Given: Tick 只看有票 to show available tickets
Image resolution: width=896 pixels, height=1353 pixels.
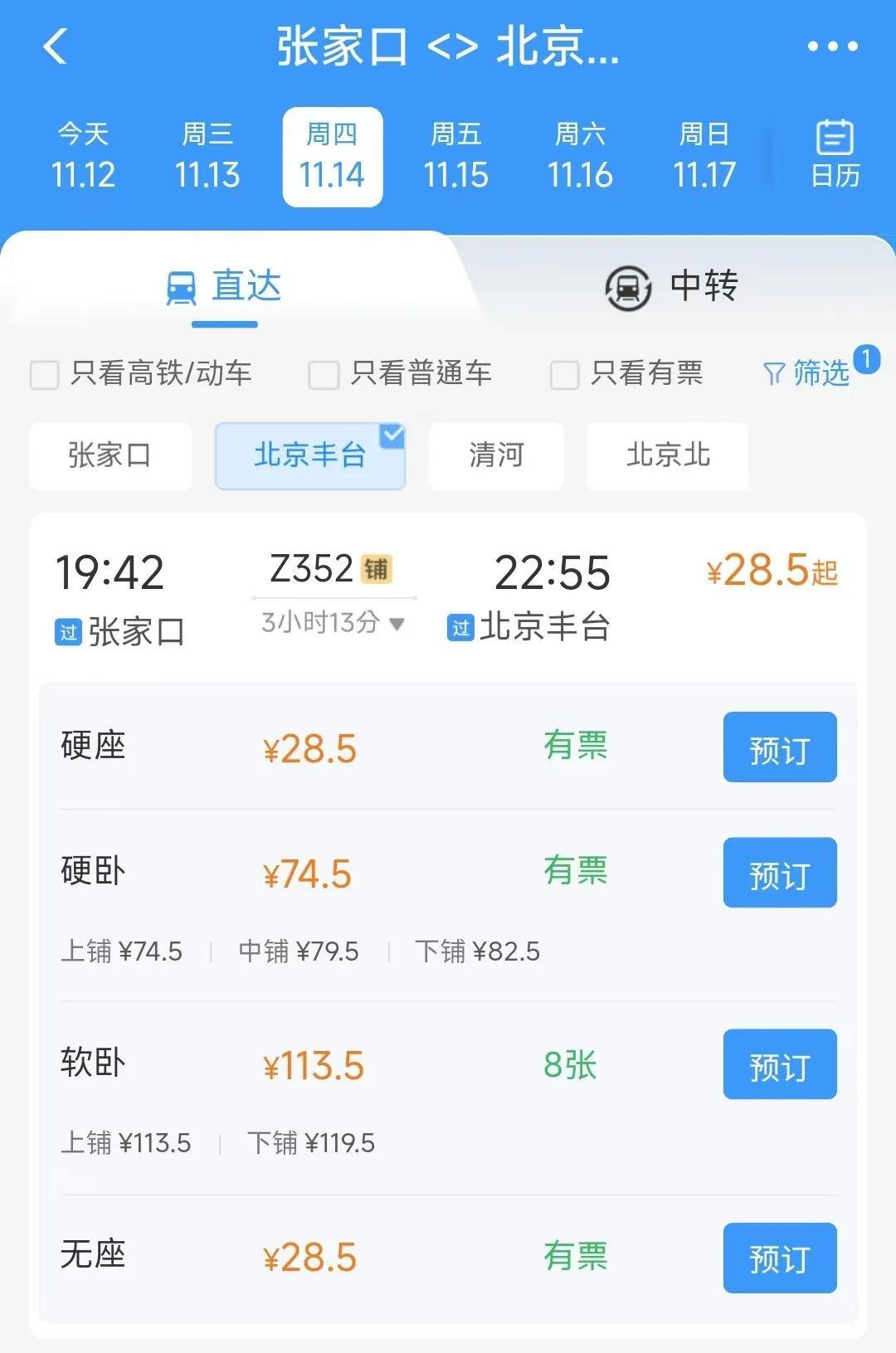Looking at the screenshot, I should (564, 374).
